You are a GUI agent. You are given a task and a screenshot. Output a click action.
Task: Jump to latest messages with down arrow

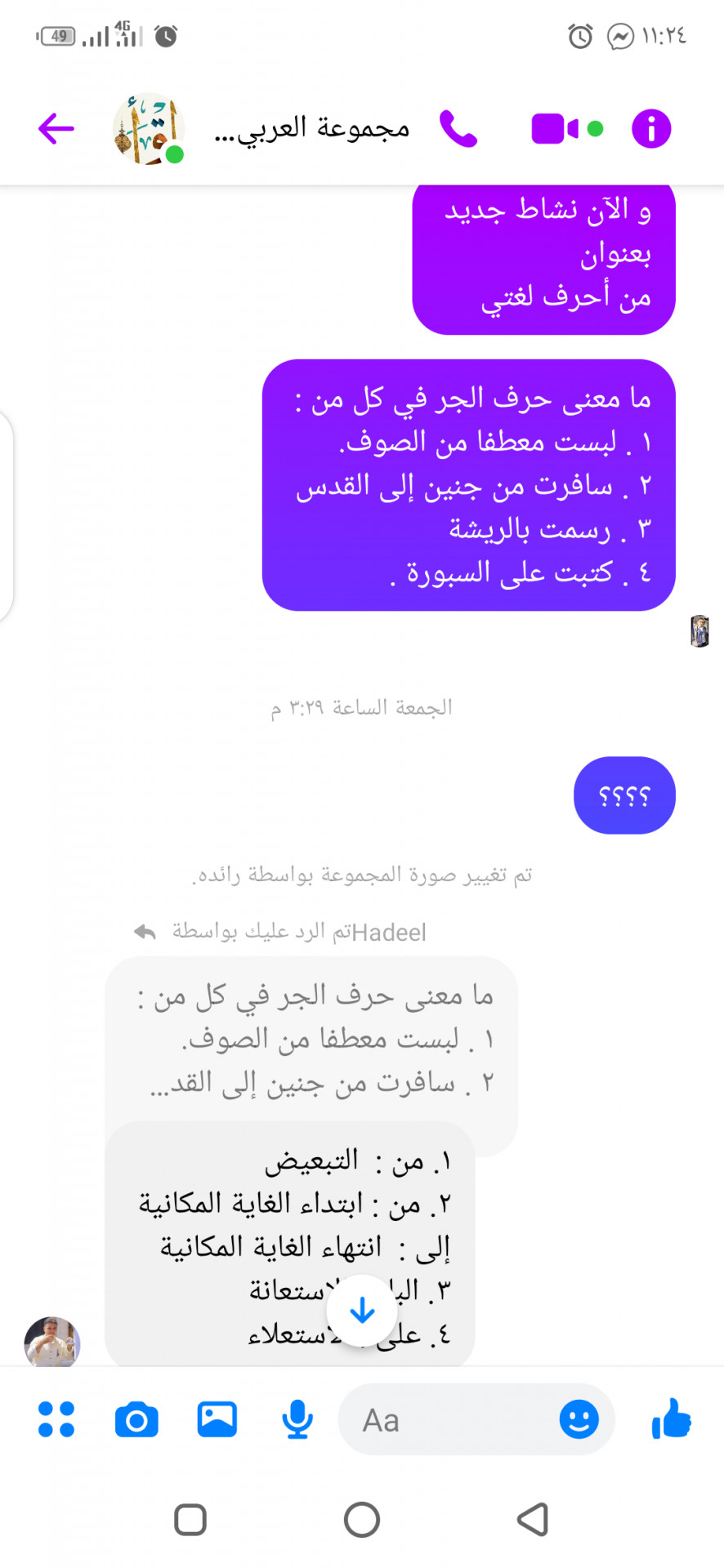coord(362,1310)
